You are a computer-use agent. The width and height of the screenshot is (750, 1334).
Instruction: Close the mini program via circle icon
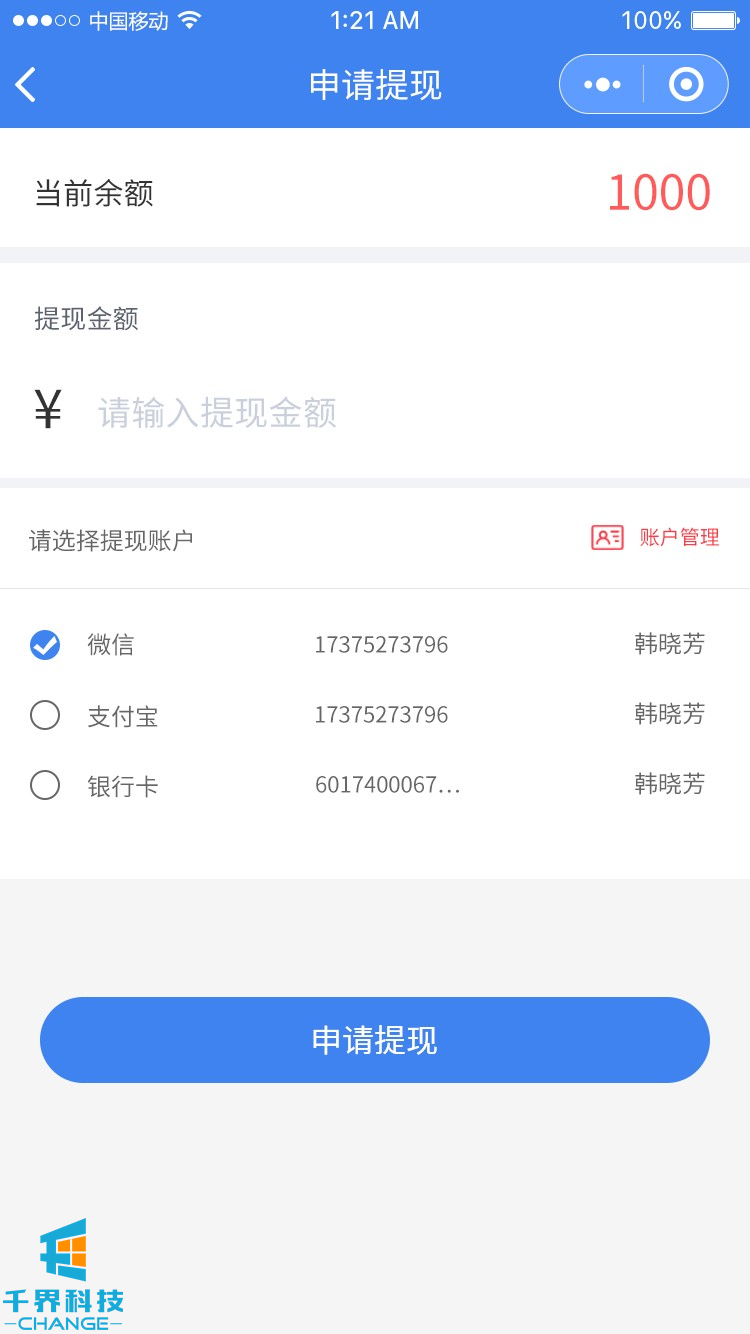(686, 85)
